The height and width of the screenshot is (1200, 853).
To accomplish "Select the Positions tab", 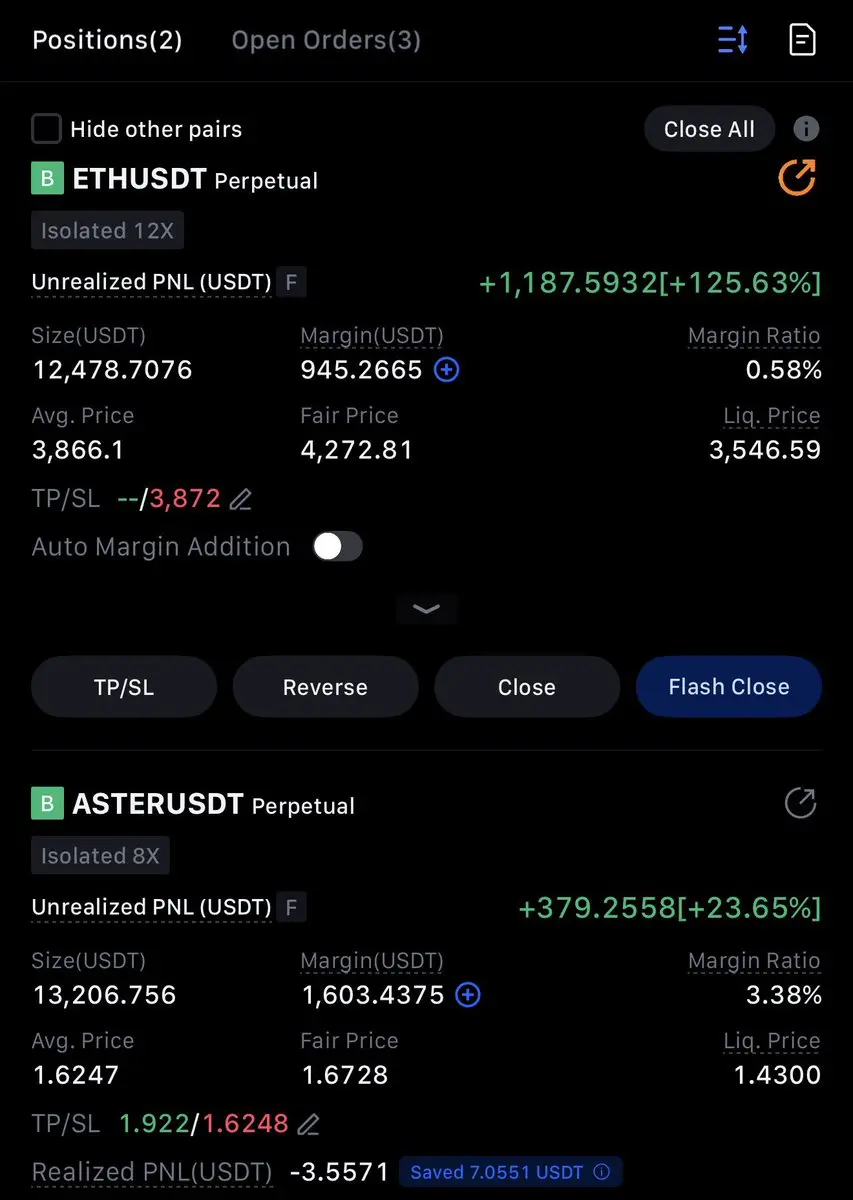I will (x=107, y=40).
